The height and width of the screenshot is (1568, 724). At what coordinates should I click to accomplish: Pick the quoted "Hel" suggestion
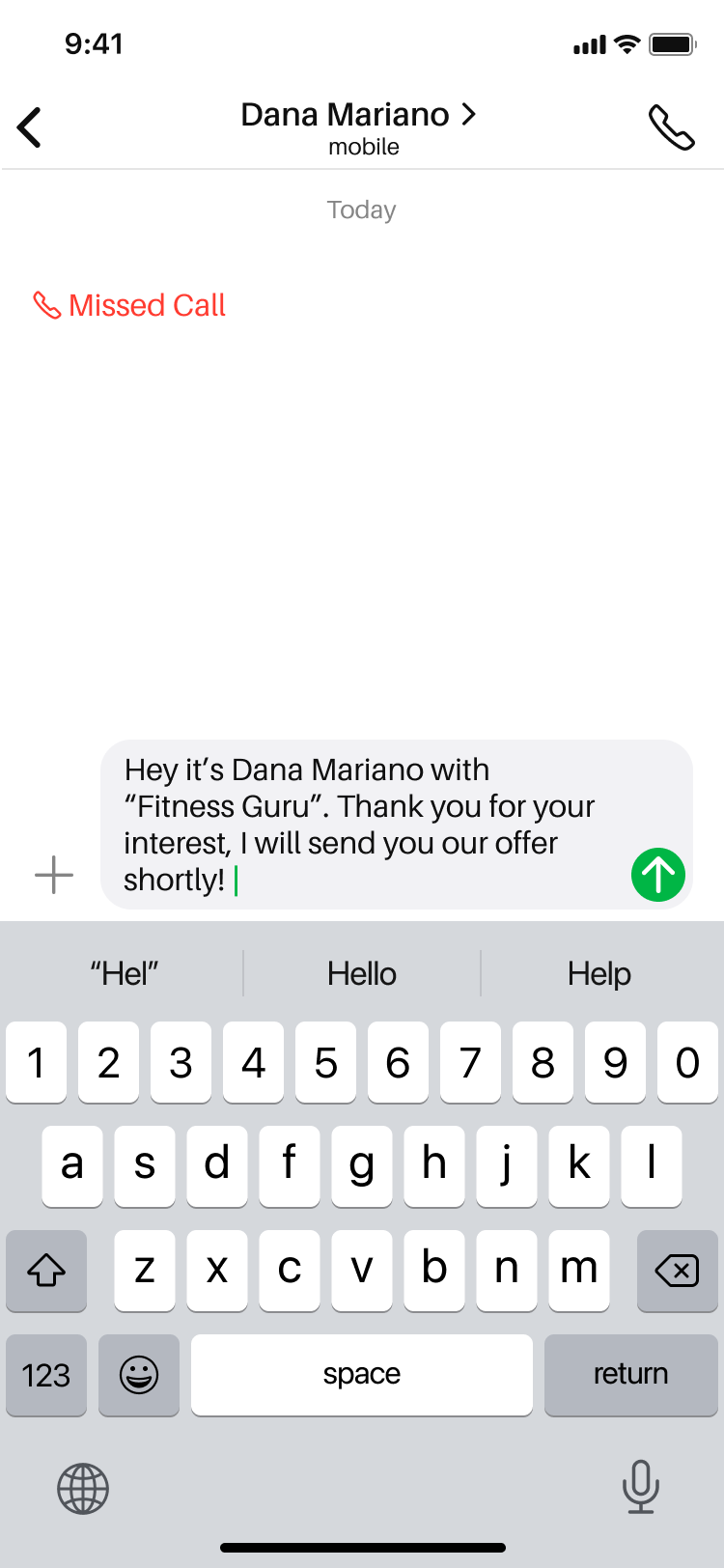[x=124, y=973]
